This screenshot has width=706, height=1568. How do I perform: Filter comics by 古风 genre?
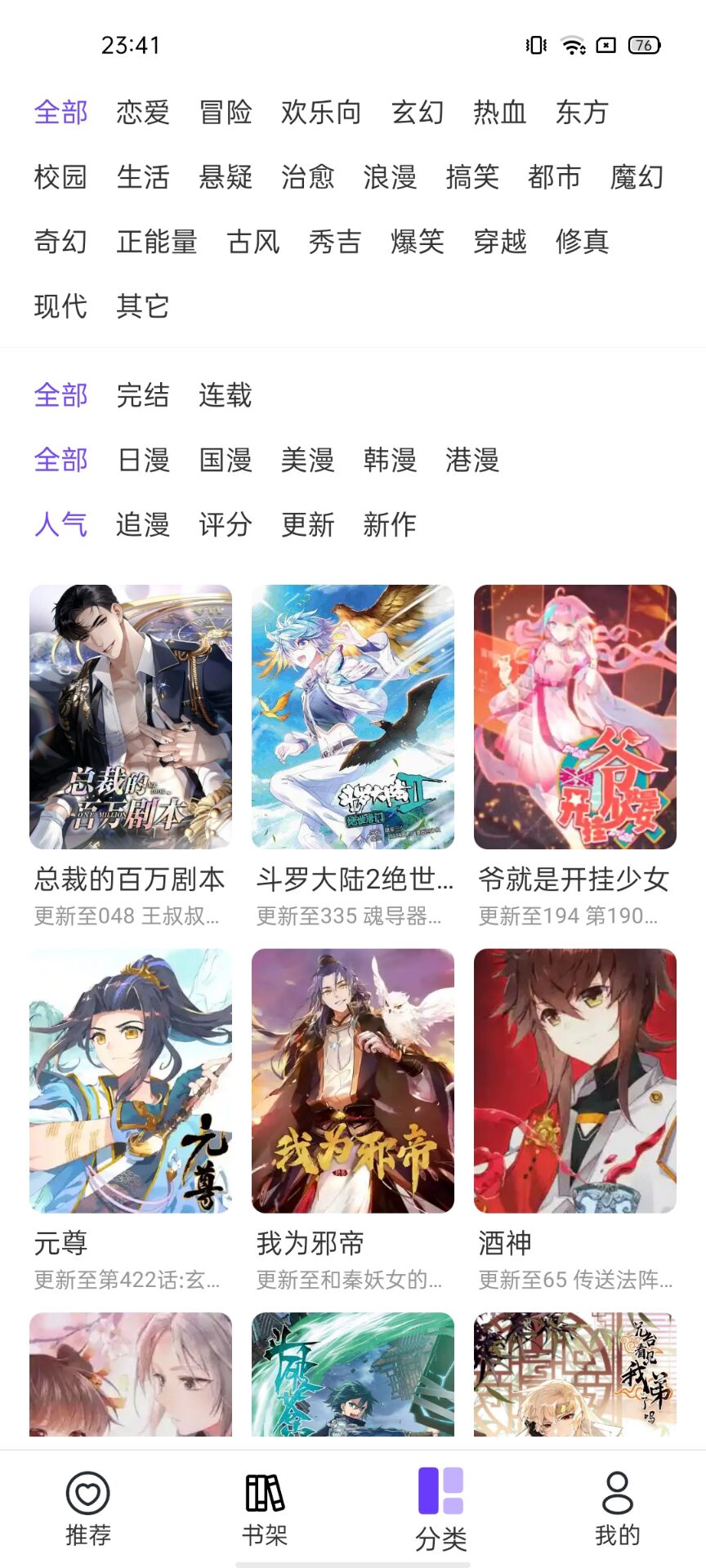(253, 242)
